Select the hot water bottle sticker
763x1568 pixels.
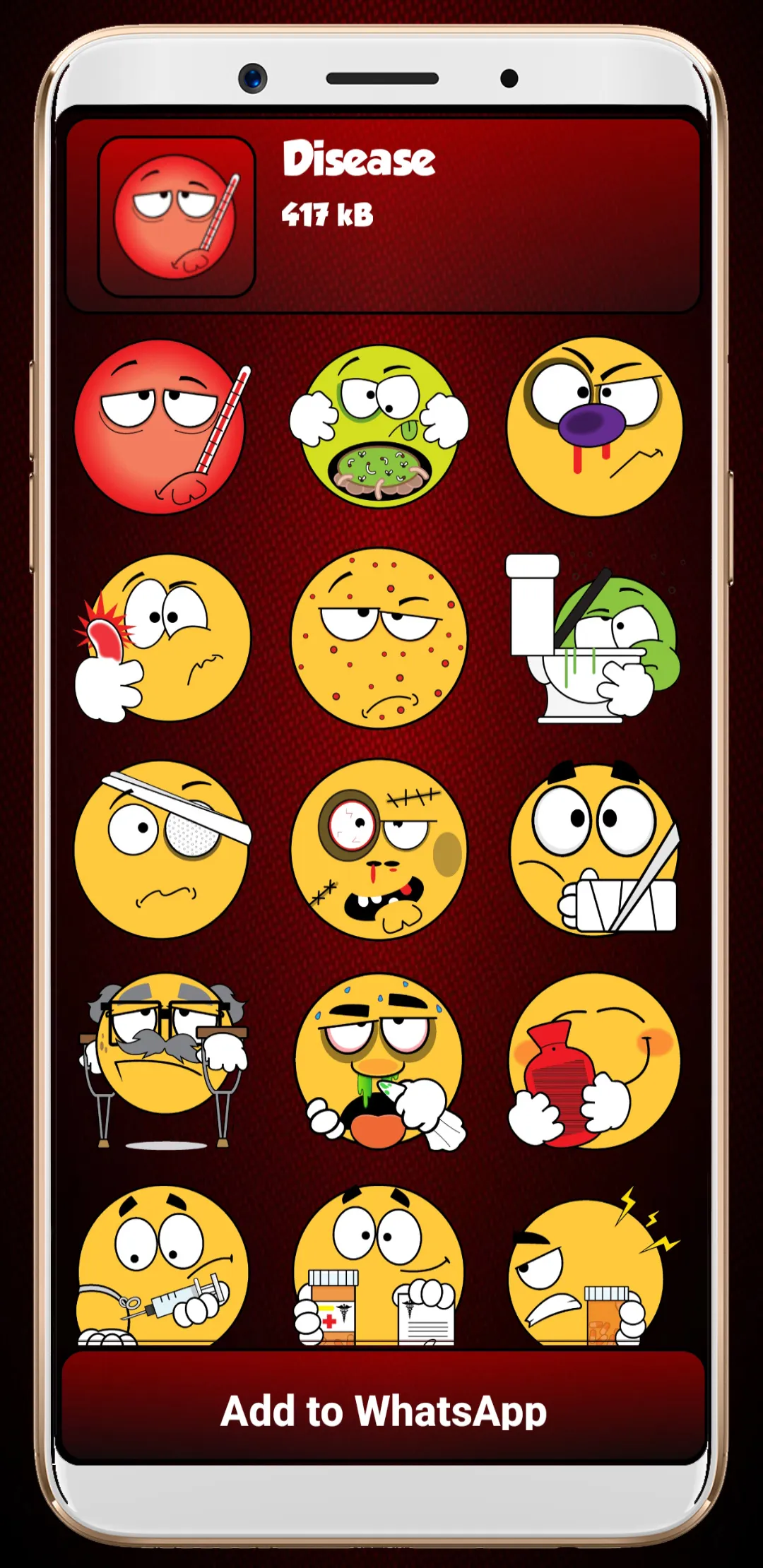pyautogui.click(x=593, y=1060)
